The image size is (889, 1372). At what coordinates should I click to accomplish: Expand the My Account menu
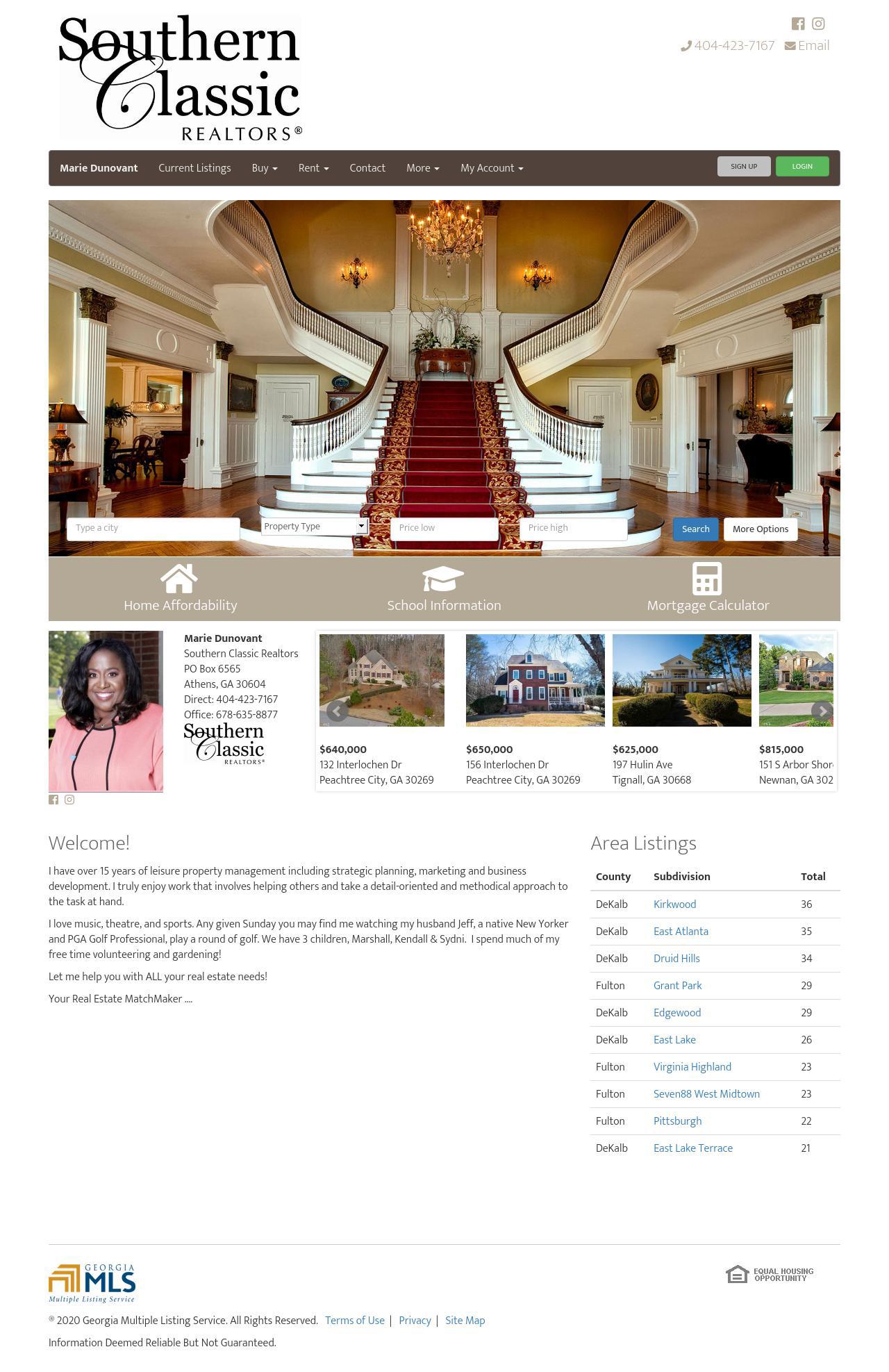pos(492,168)
